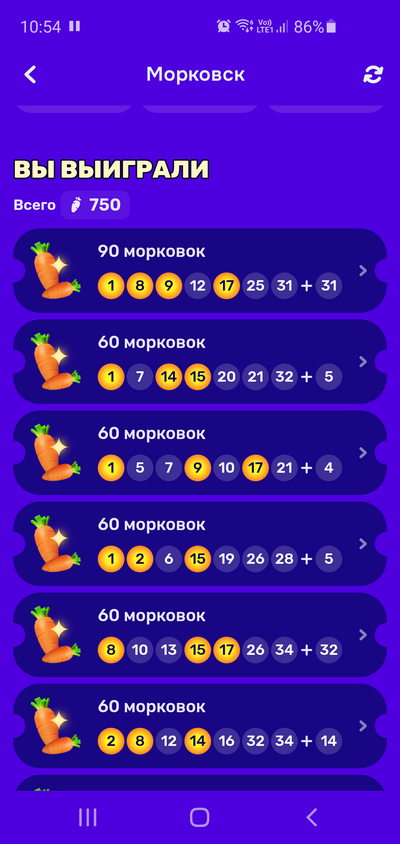Viewport: 400px width, 844px height.
Task: Open the ticket ending with + 4
Action: pos(200,452)
